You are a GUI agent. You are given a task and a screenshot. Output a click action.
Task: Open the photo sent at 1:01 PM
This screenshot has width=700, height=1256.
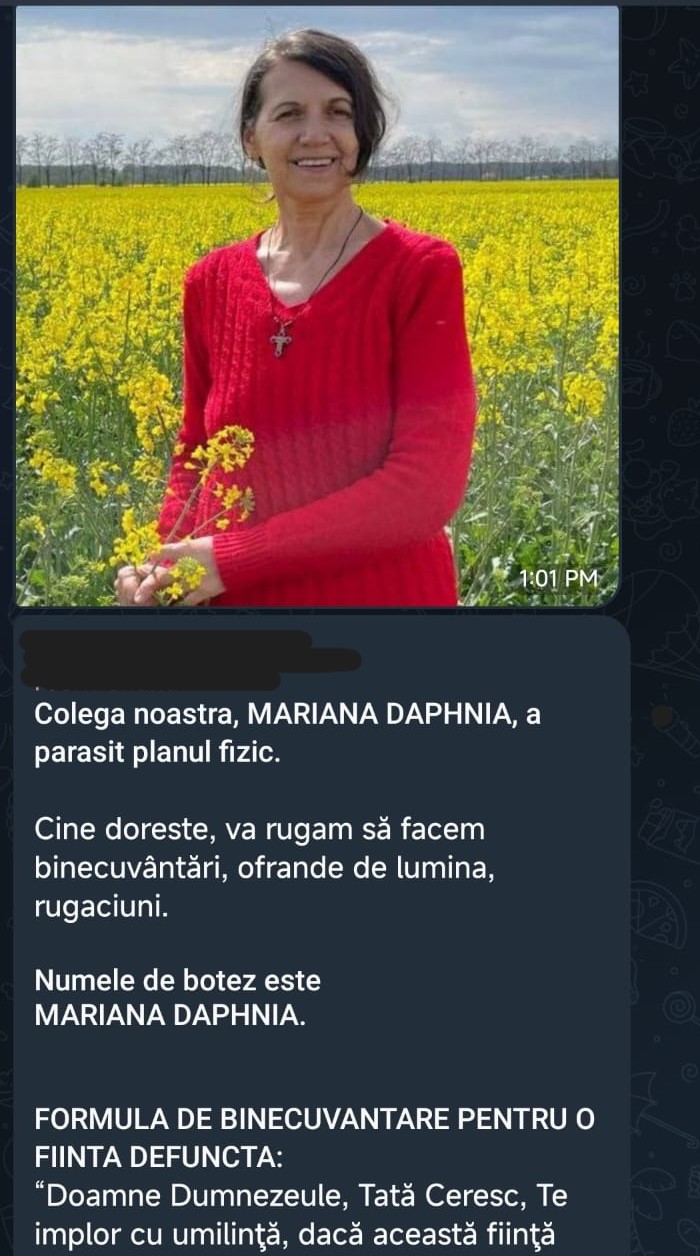[x=317, y=305]
